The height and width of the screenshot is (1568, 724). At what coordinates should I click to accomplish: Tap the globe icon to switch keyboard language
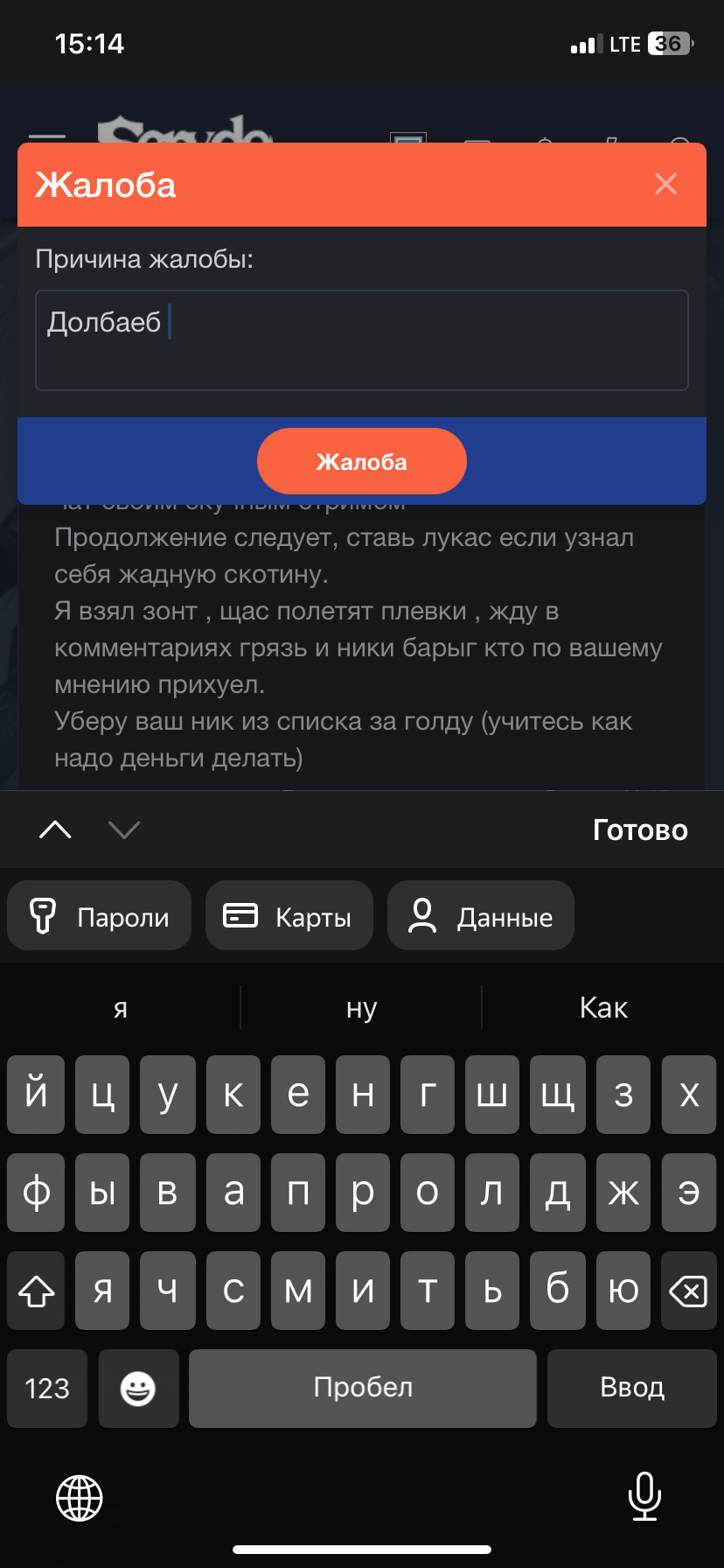pos(79,1498)
